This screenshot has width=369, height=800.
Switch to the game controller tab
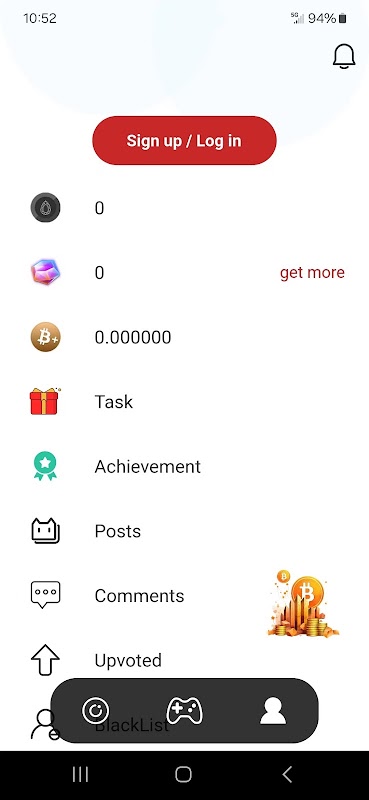(x=184, y=710)
